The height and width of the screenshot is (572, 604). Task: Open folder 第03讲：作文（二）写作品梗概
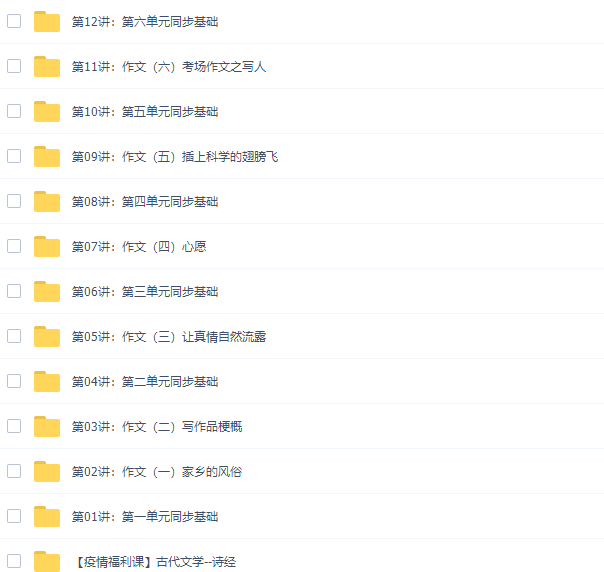click(156, 426)
